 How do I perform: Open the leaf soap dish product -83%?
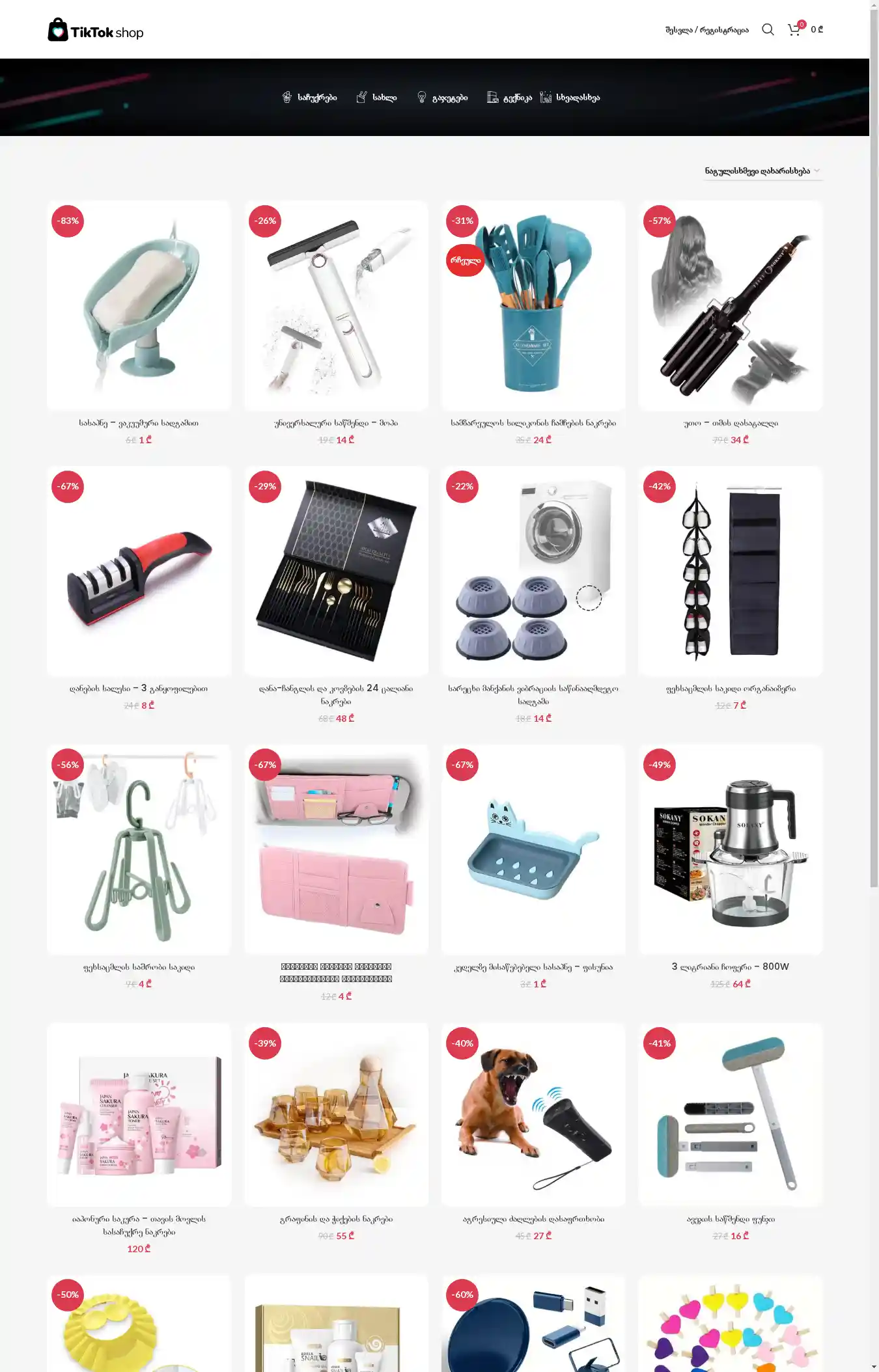(139, 306)
